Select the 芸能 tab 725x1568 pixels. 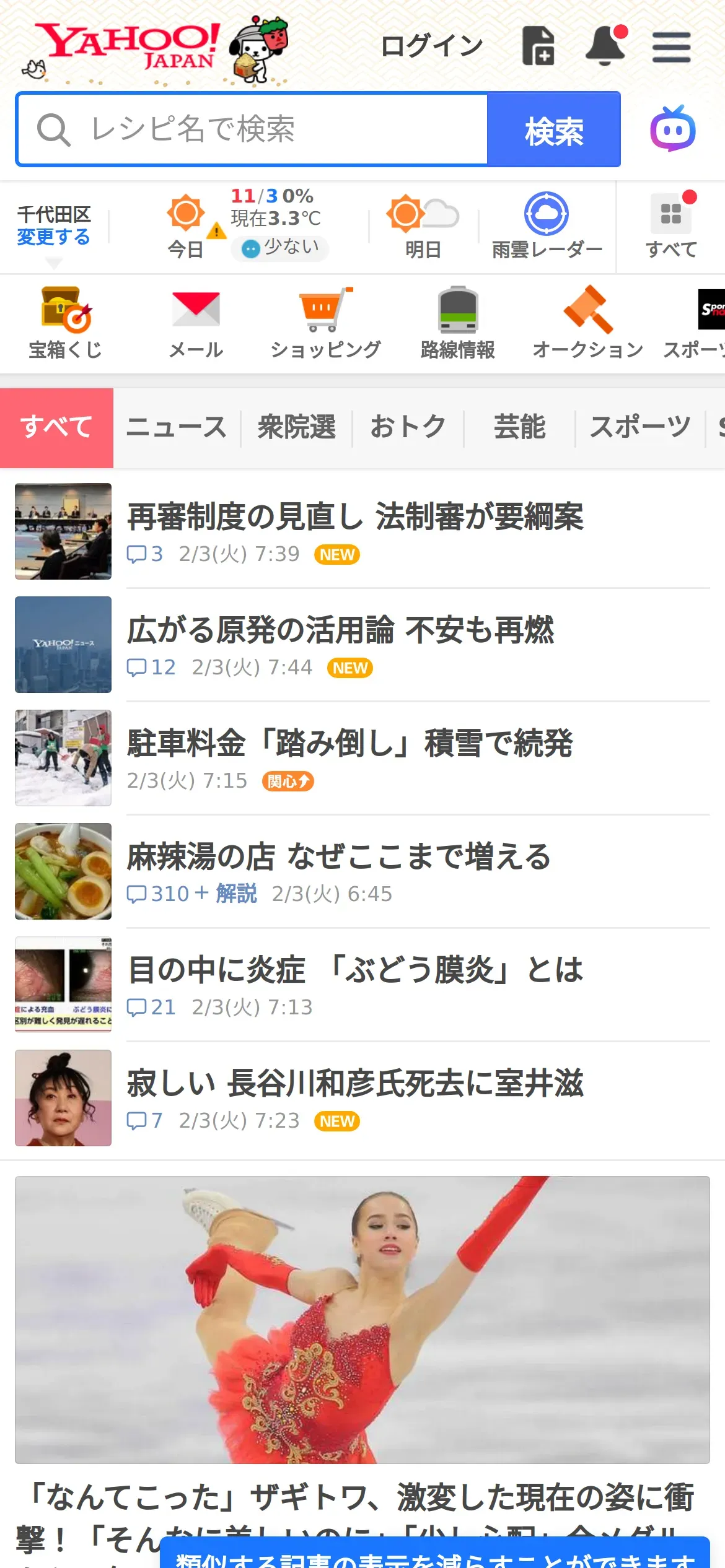[x=519, y=427]
